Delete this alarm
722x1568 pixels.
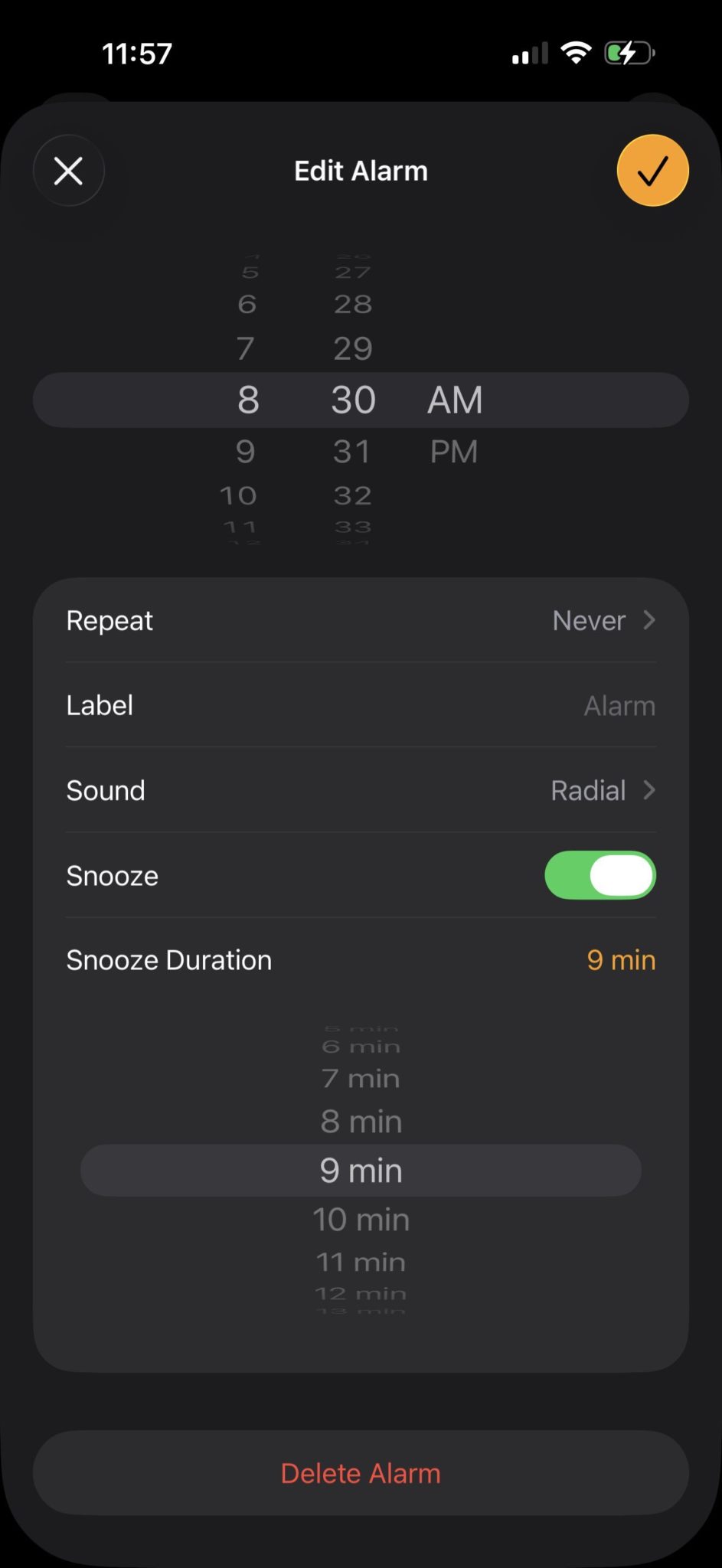pos(361,1473)
